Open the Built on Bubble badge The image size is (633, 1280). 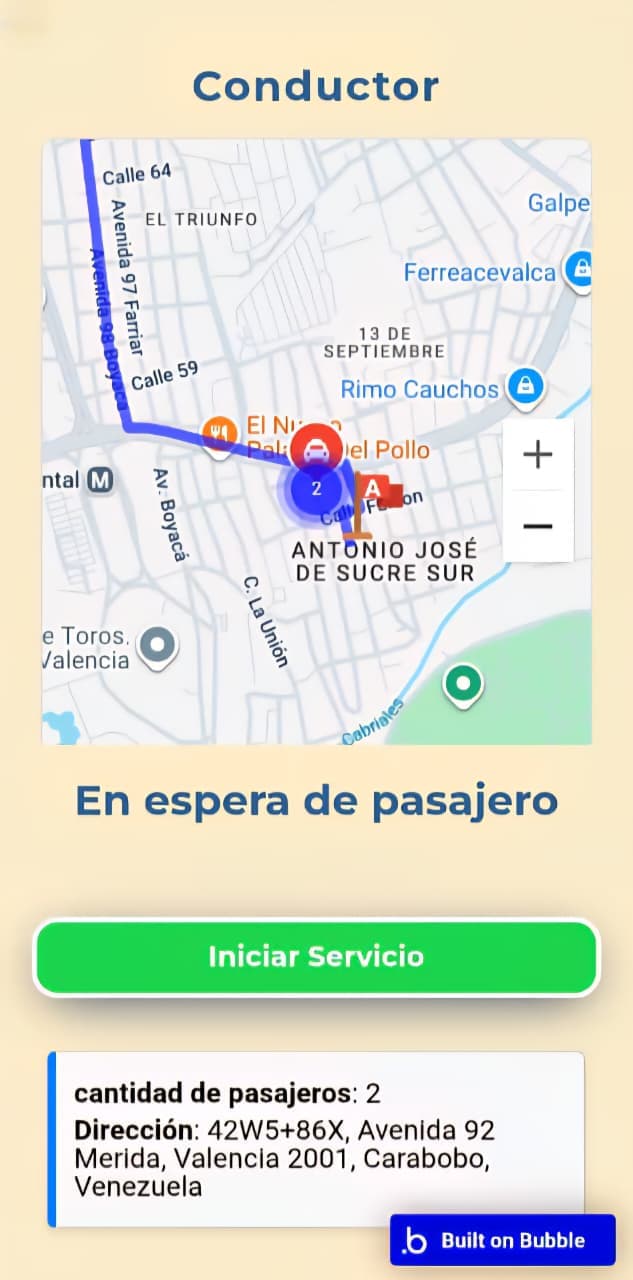[502, 1241]
